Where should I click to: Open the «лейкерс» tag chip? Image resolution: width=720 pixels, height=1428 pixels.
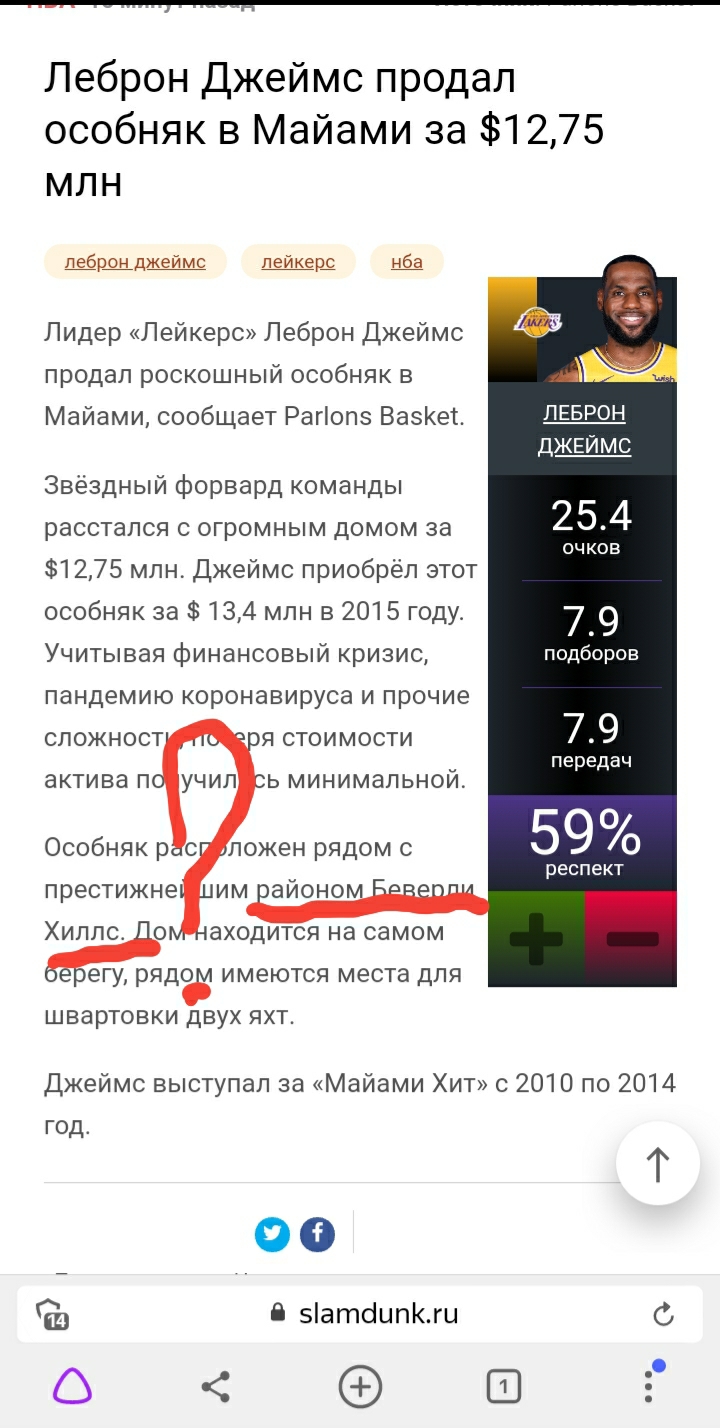click(298, 262)
